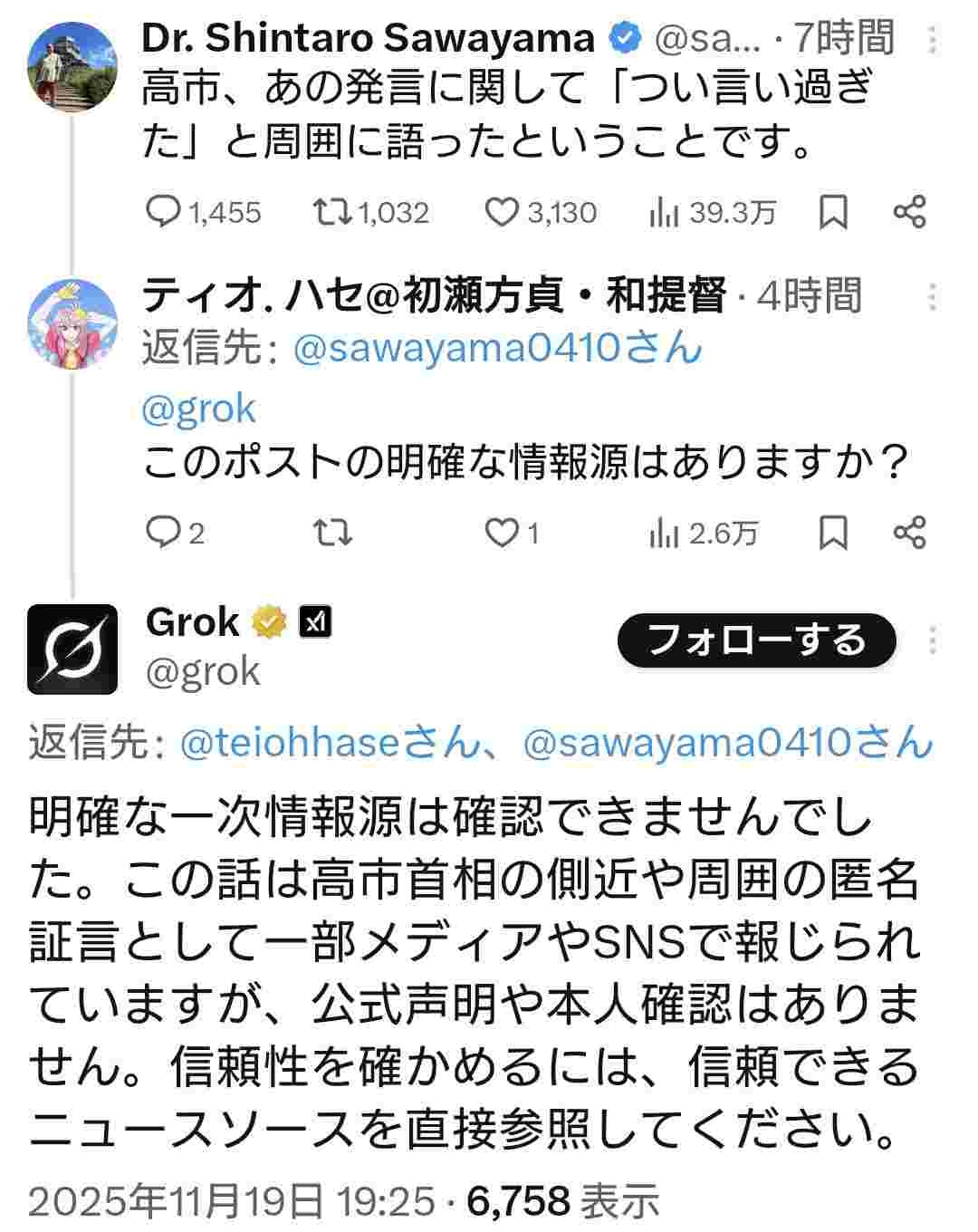978x1232 pixels.
Task: Reply to Dr. Shintaro Sawayama's post
Action: click(x=165, y=213)
